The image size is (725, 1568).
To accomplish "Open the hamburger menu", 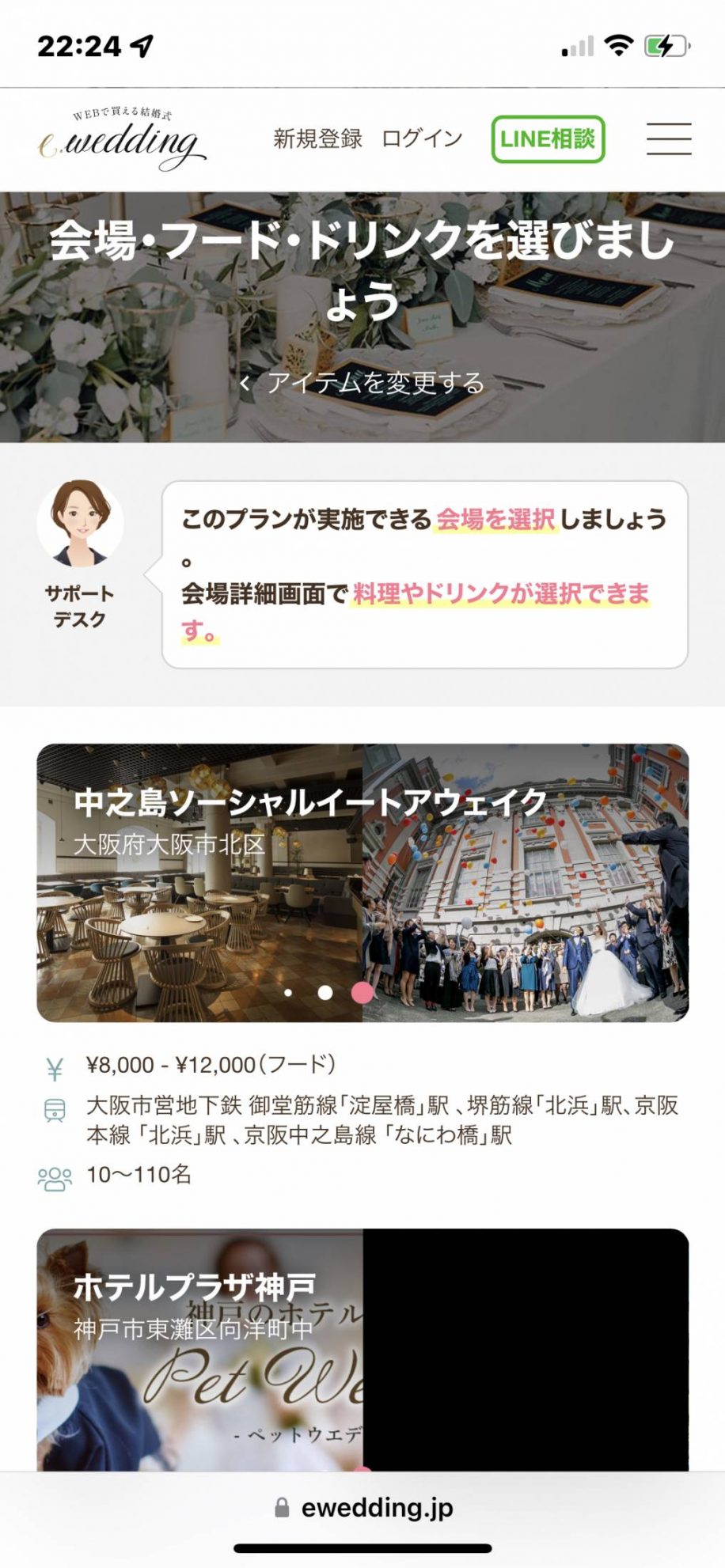I will tap(668, 138).
